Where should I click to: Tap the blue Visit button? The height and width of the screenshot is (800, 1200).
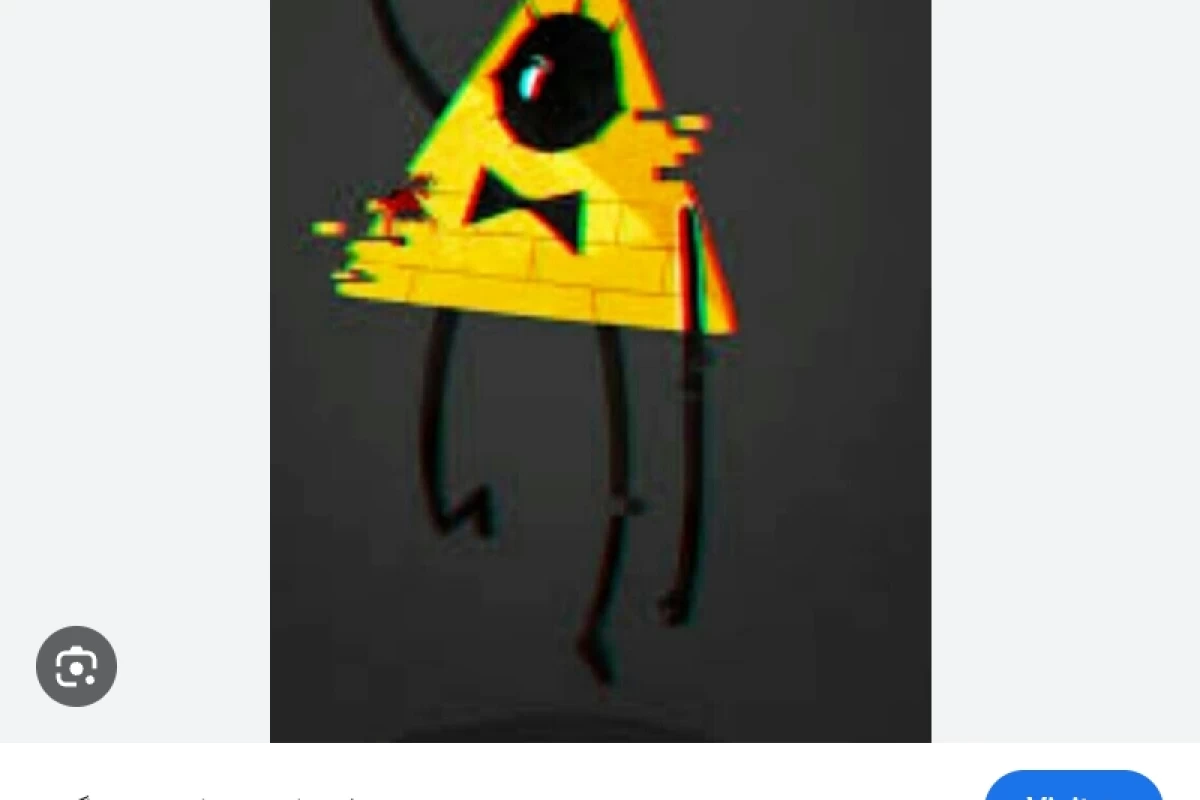[x=1073, y=788]
